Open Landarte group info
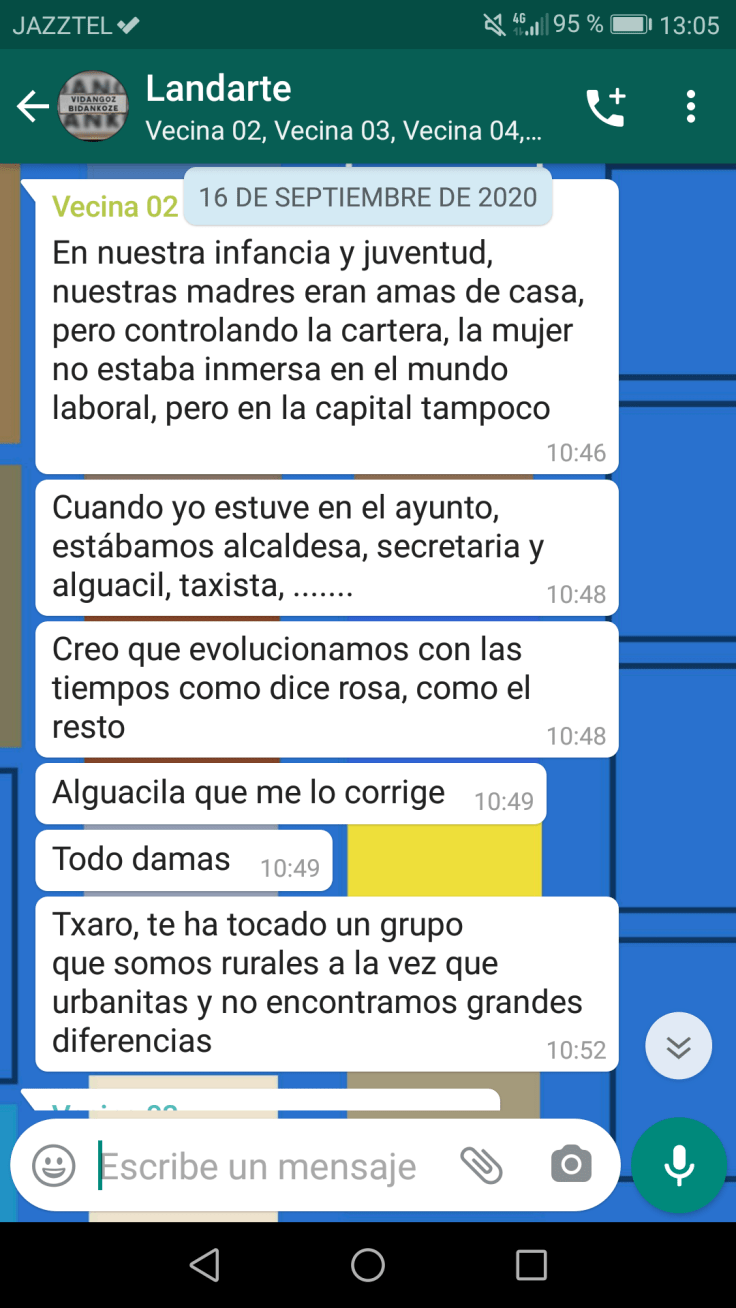 click(340, 107)
